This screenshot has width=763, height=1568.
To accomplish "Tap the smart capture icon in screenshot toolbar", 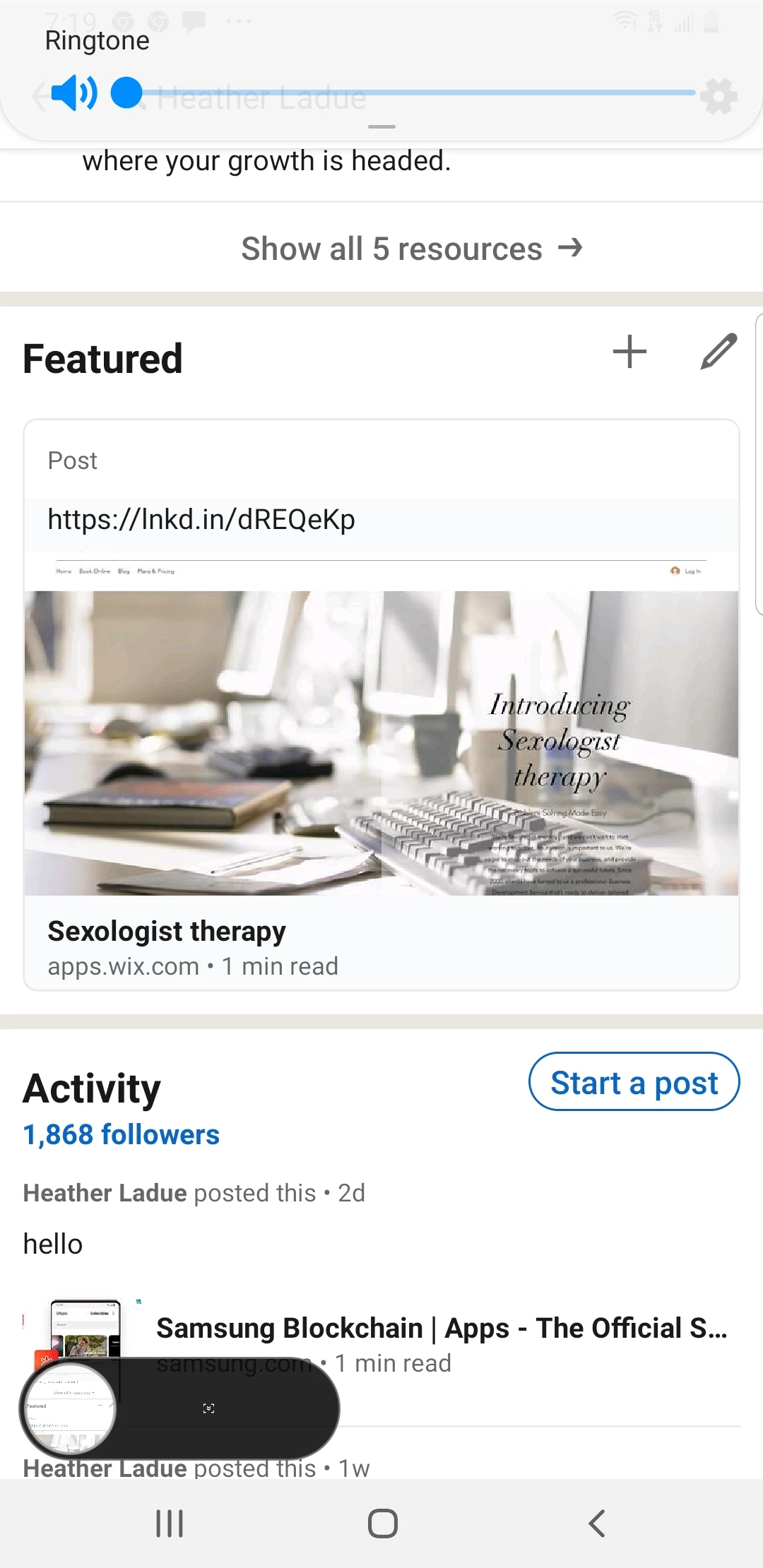I will click(x=208, y=1408).
